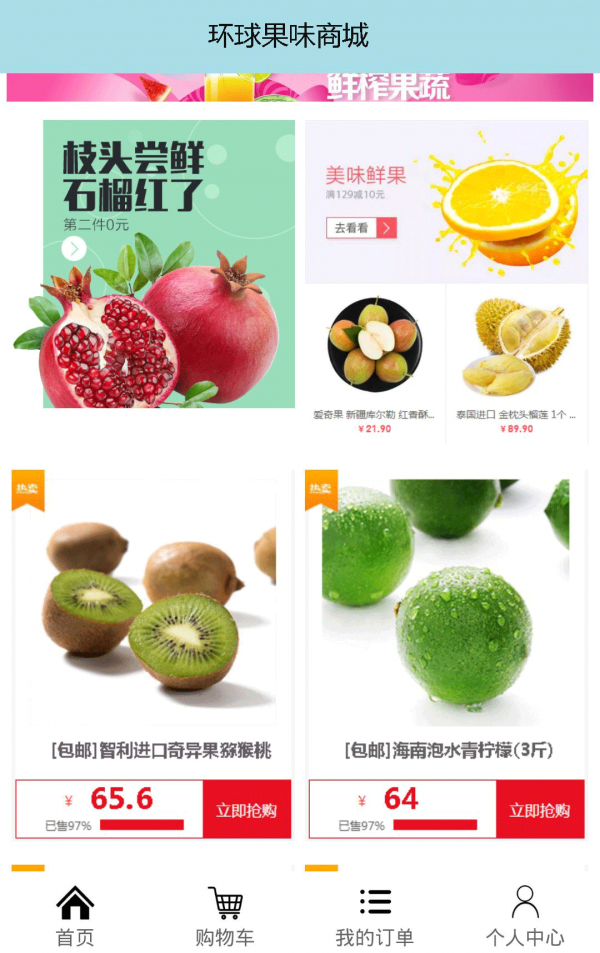The height and width of the screenshot is (953, 600).
Task: Open the 爱奇果 ¥21.90 product
Action: tap(375, 363)
